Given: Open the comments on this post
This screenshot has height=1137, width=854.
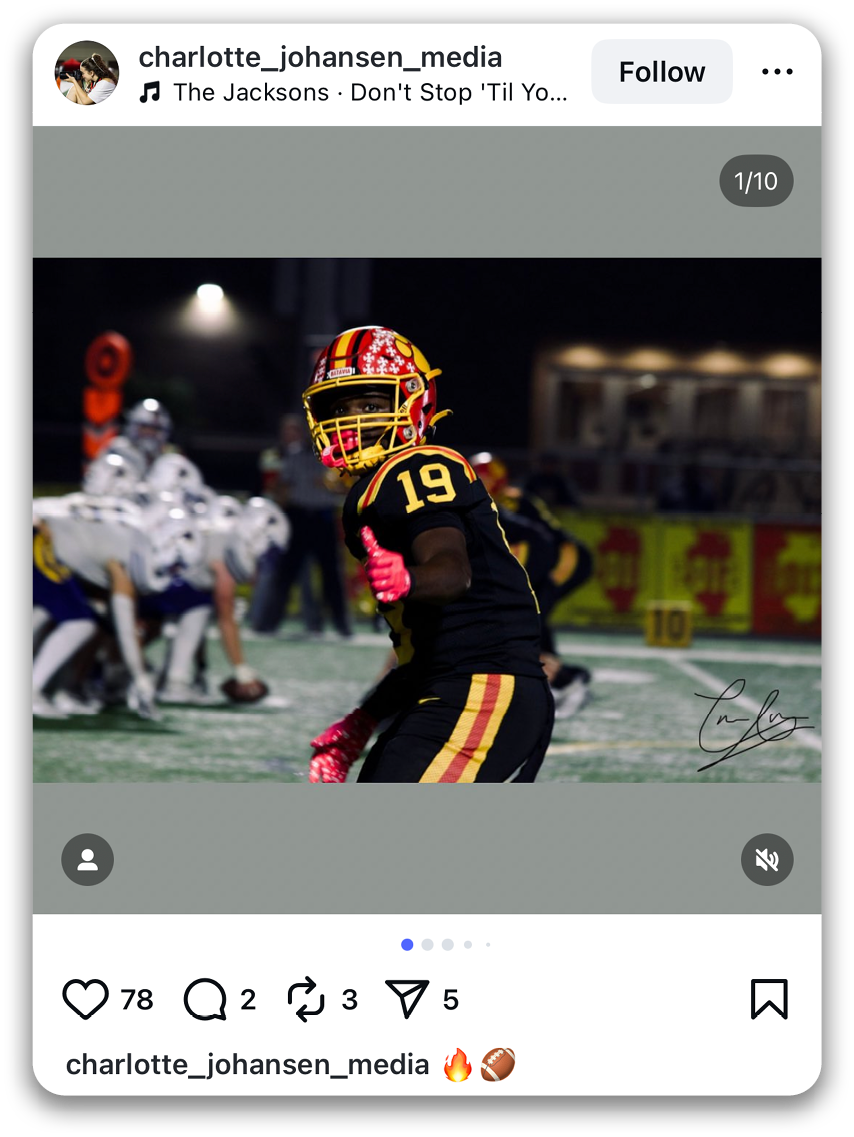Looking at the screenshot, I should coord(205,999).
